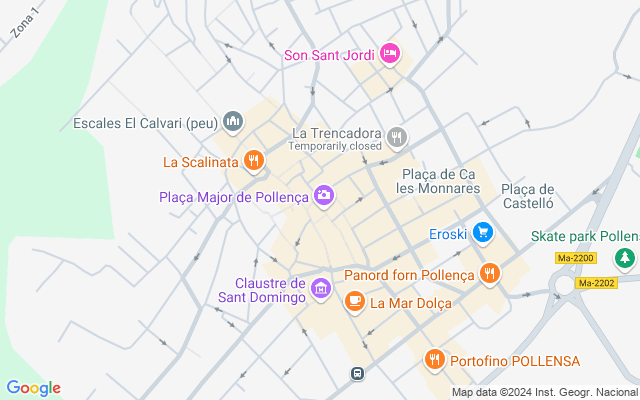Open the Claustre de Sant Domingo pin
640x400 pixels.
click(x=321, y=289)
